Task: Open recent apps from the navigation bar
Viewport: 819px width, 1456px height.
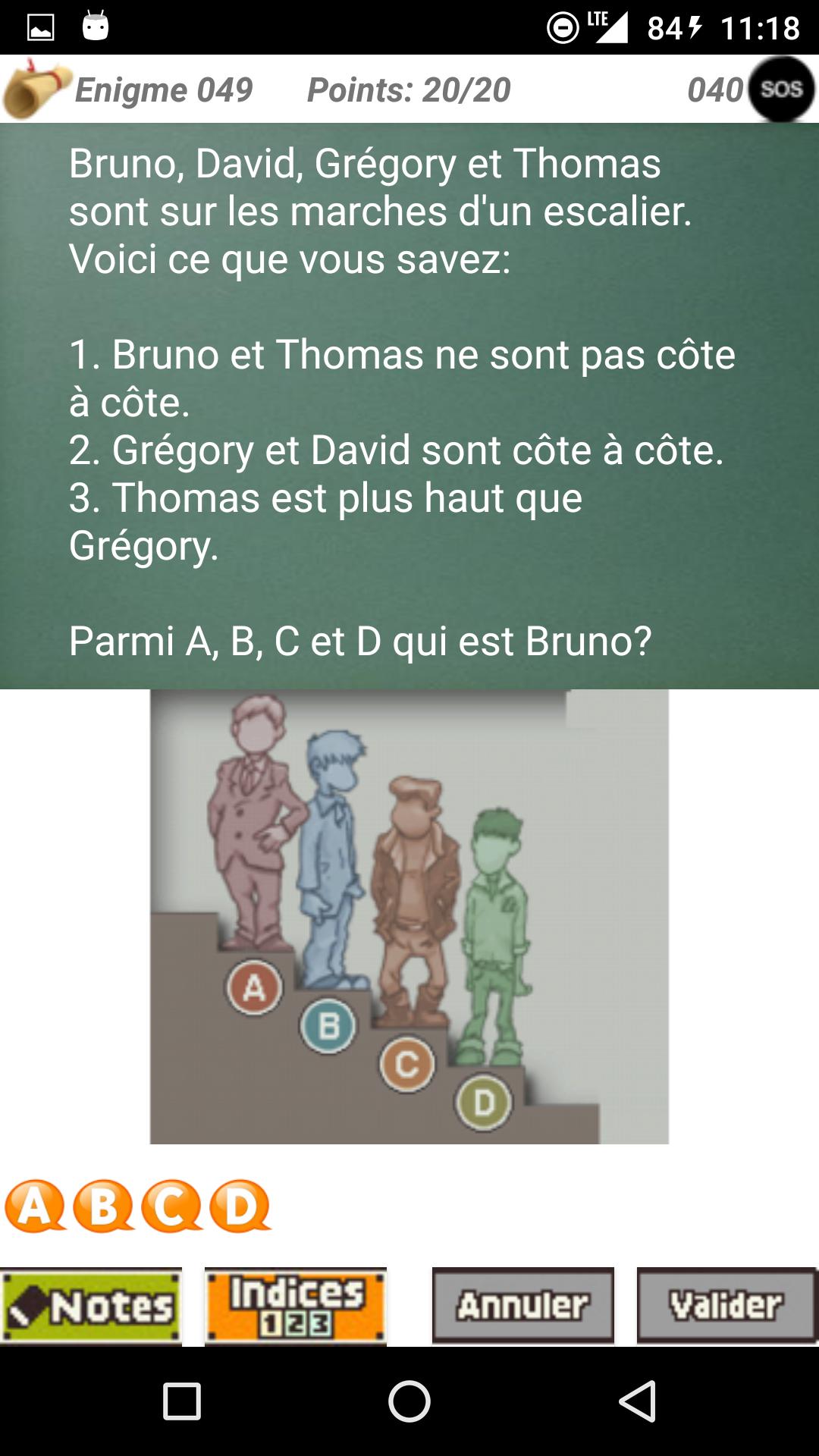Action: point(182,1401)
